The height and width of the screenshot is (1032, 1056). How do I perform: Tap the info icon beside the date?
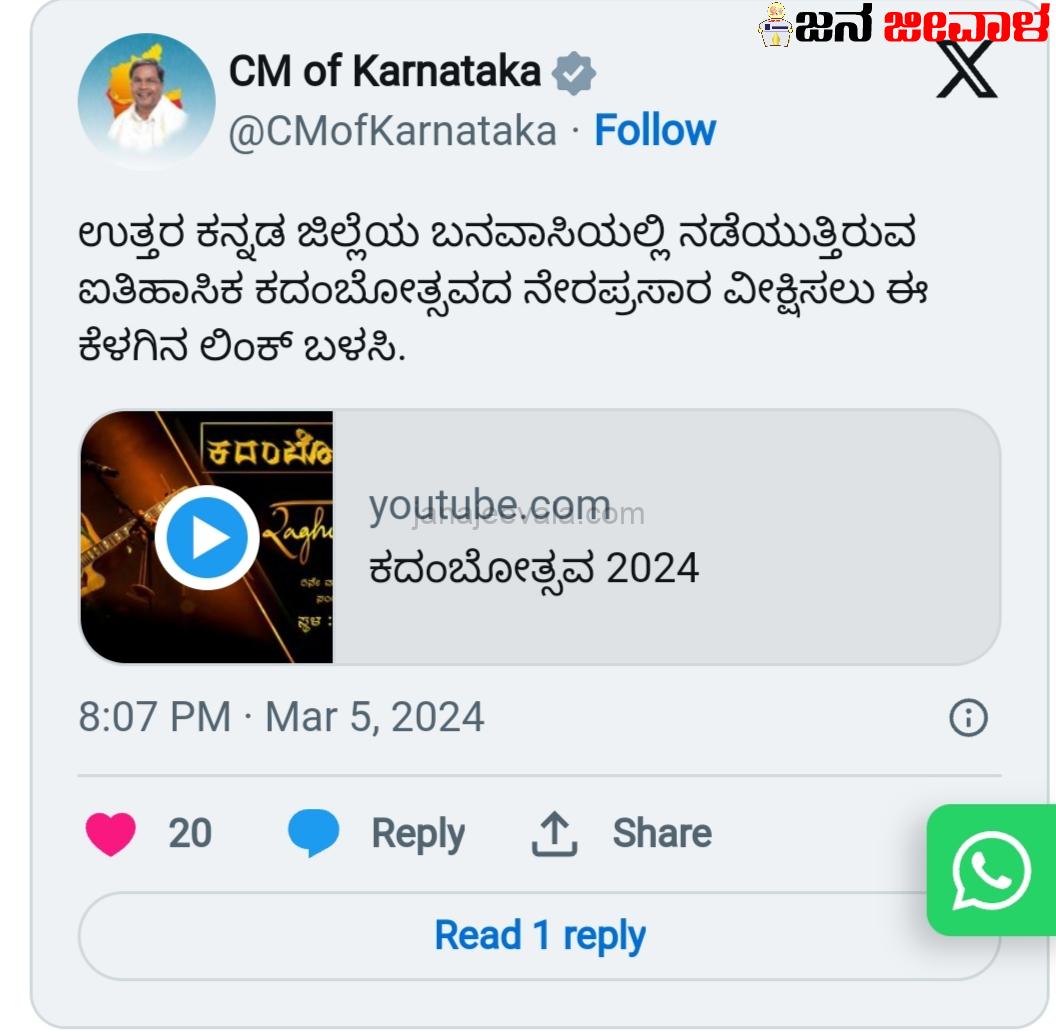click(x=967, y=718)
